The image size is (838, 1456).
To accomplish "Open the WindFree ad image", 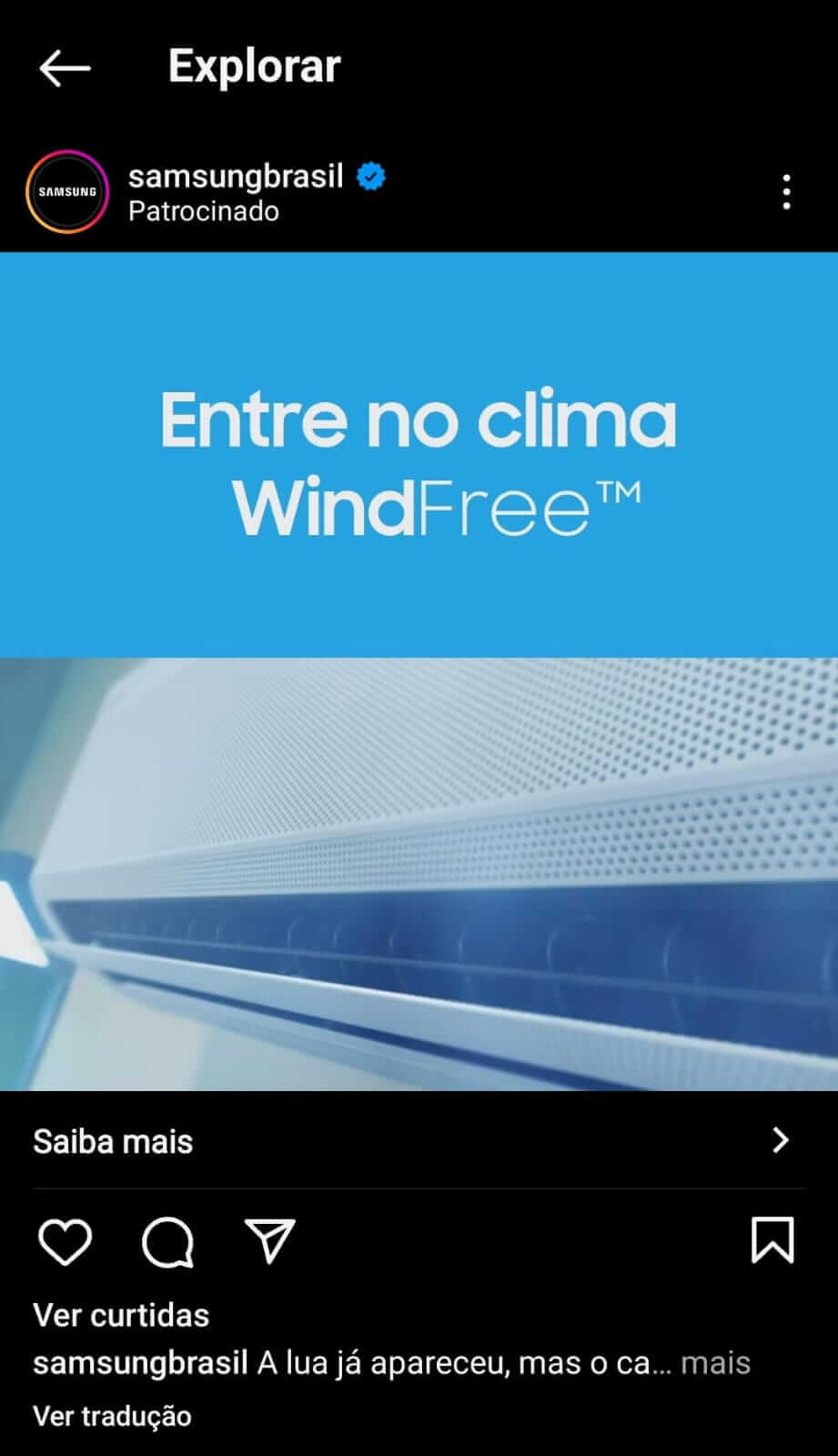I will [x=419, y=671].
